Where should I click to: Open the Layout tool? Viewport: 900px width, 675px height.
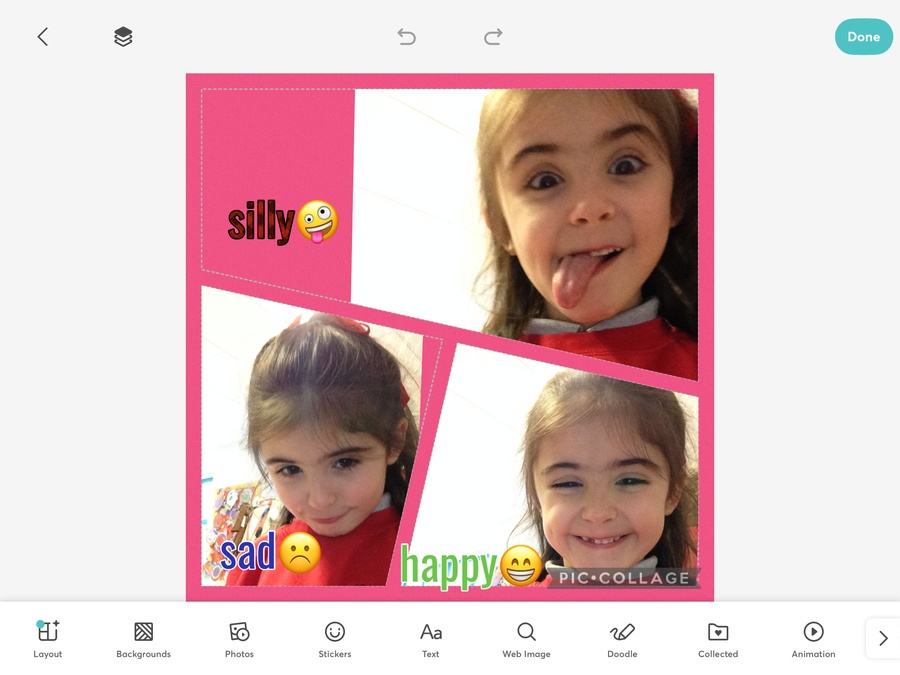coord(48,639)
